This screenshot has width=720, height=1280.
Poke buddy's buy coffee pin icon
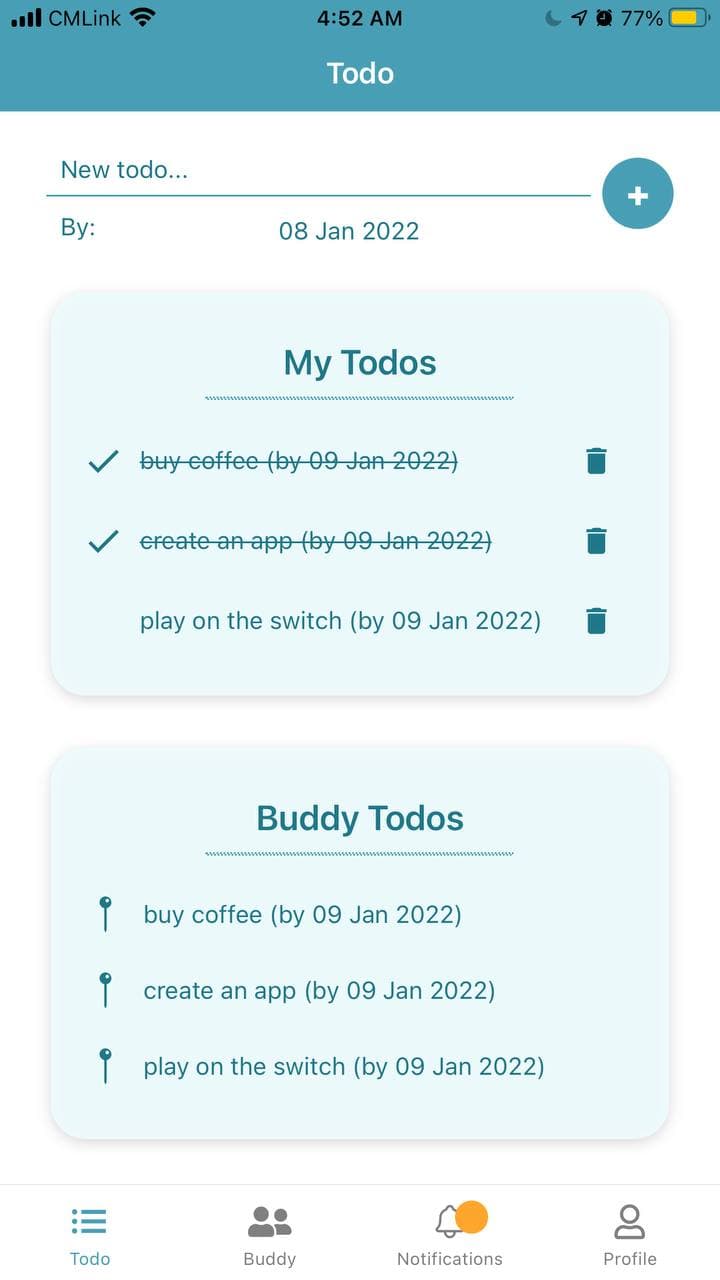tap(105, 914)
